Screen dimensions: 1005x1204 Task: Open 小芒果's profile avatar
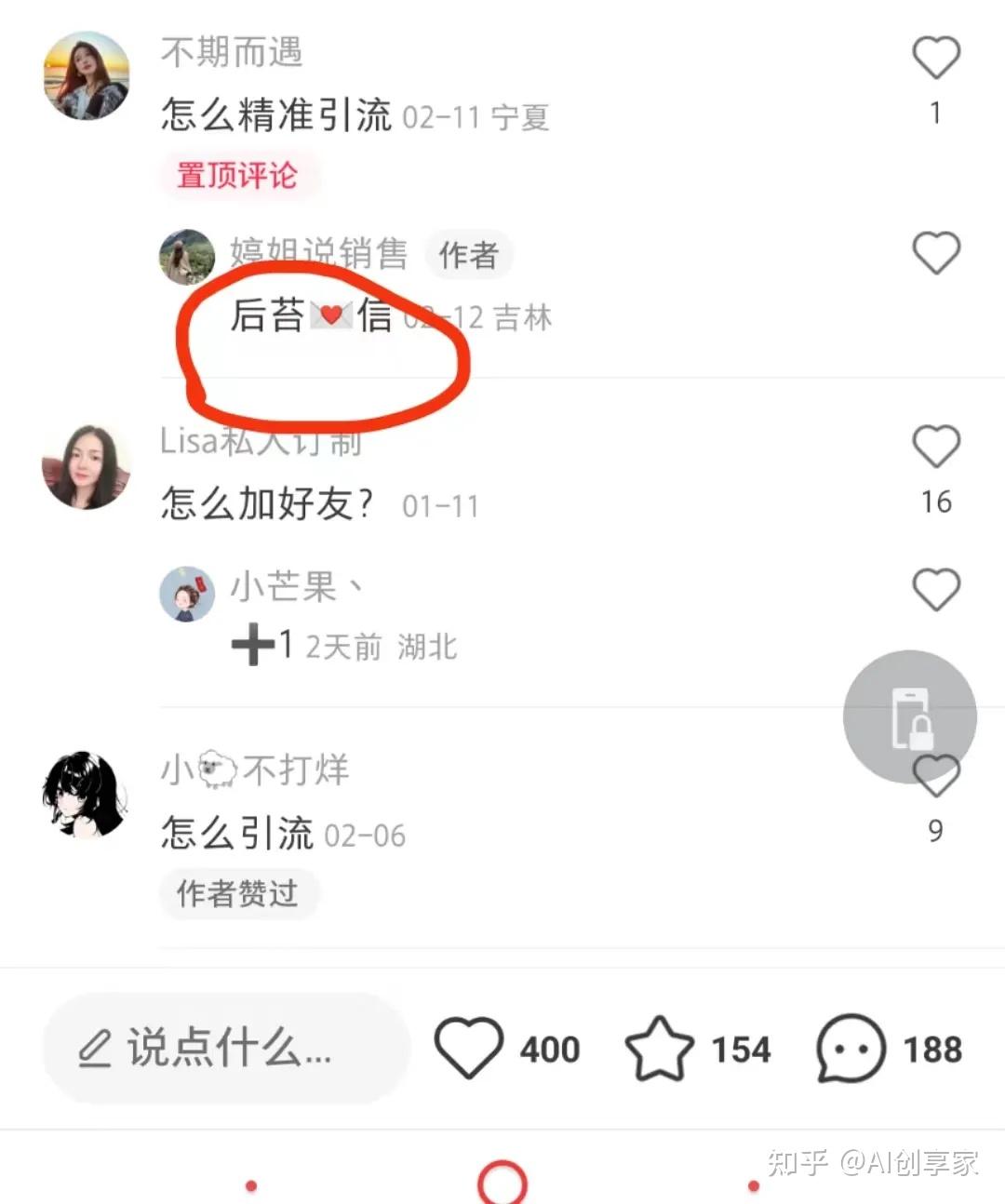tap(187, 594)
